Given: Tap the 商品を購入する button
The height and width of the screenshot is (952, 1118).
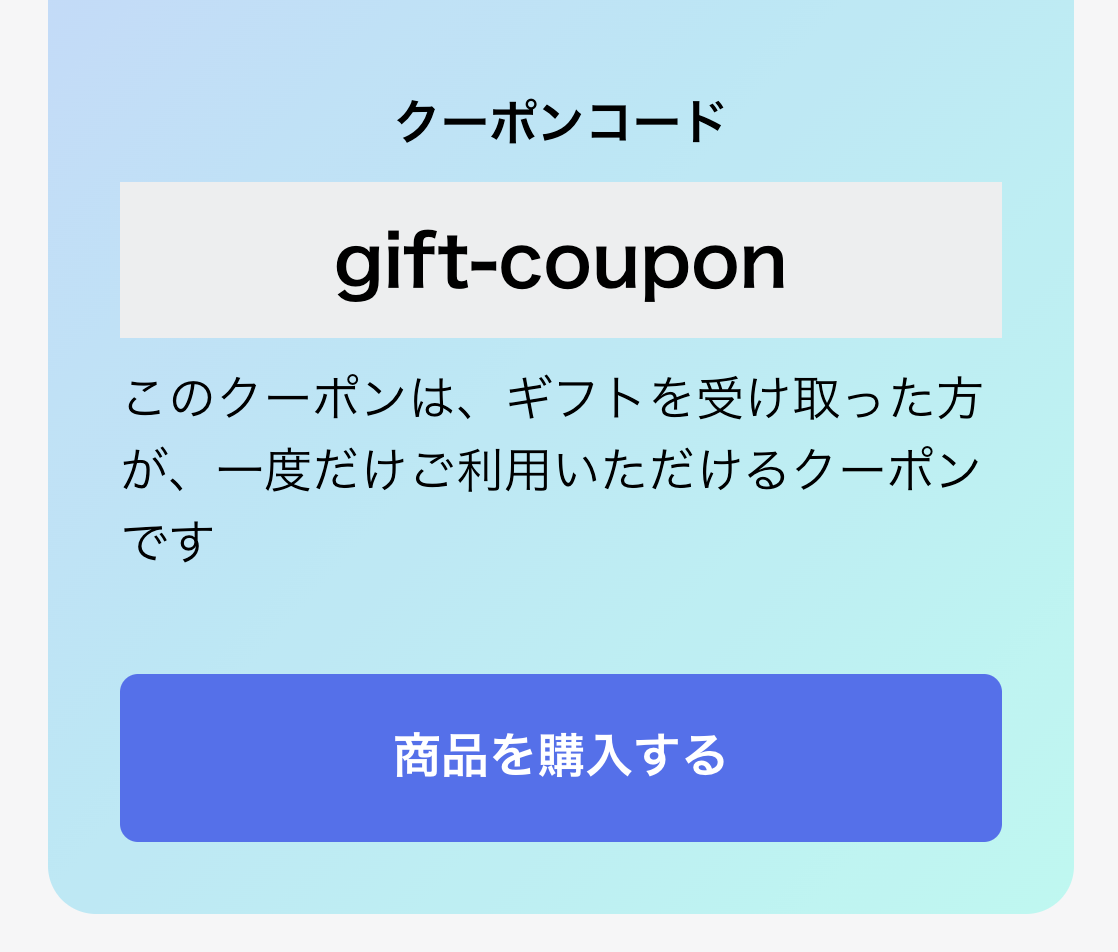Looking at the screenshot, I should [560, 757].
